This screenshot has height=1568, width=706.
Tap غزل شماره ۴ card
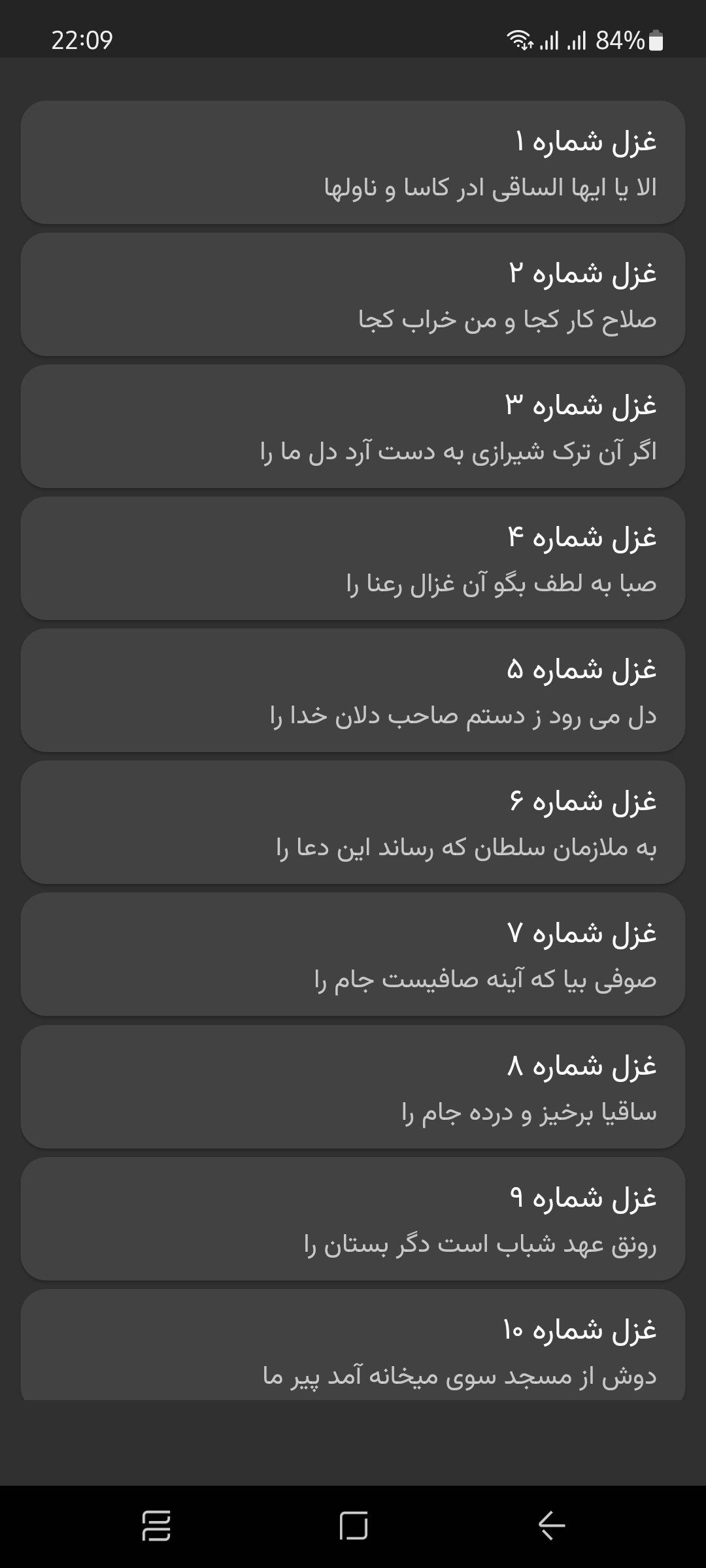point(353,559)
